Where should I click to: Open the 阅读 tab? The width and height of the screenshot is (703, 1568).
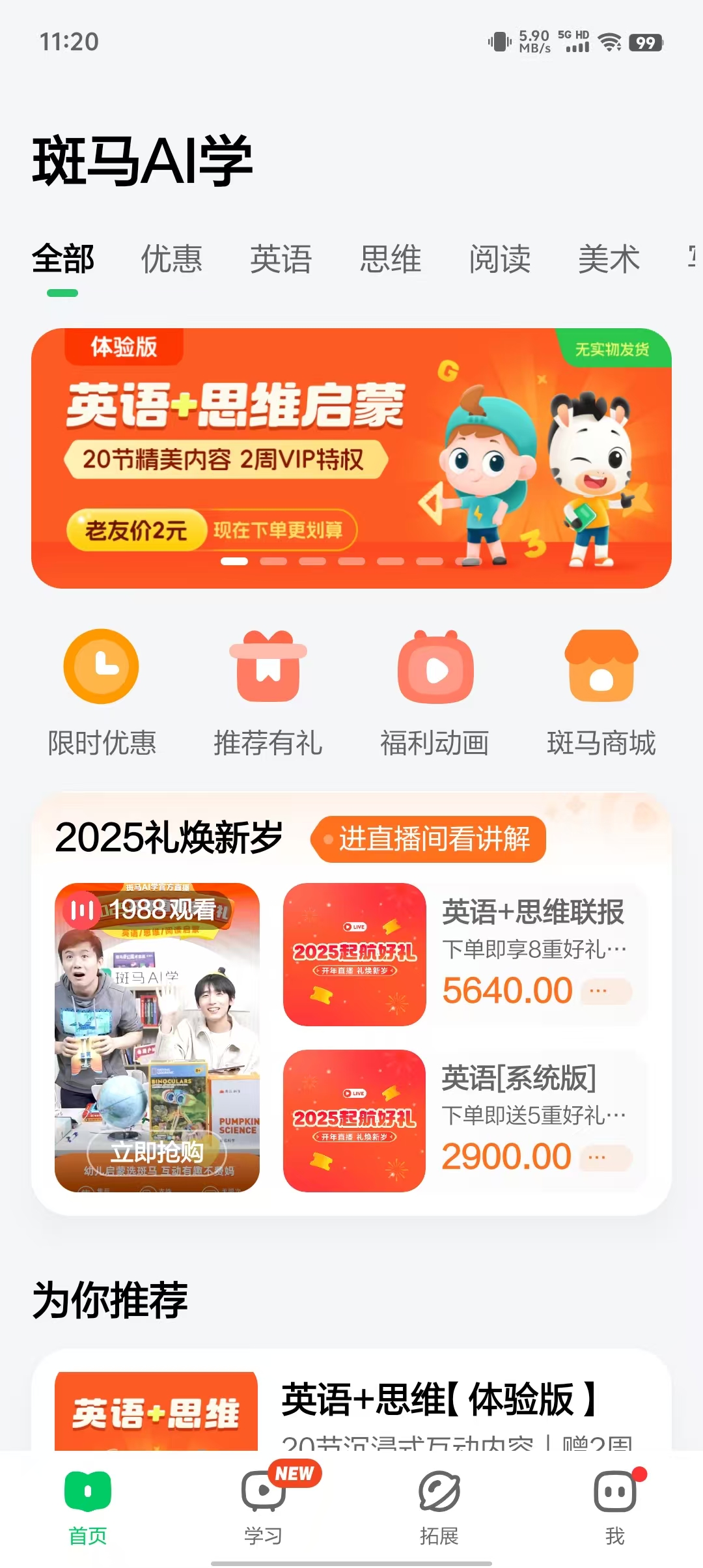pyautogui.click(x=500, y=259)
